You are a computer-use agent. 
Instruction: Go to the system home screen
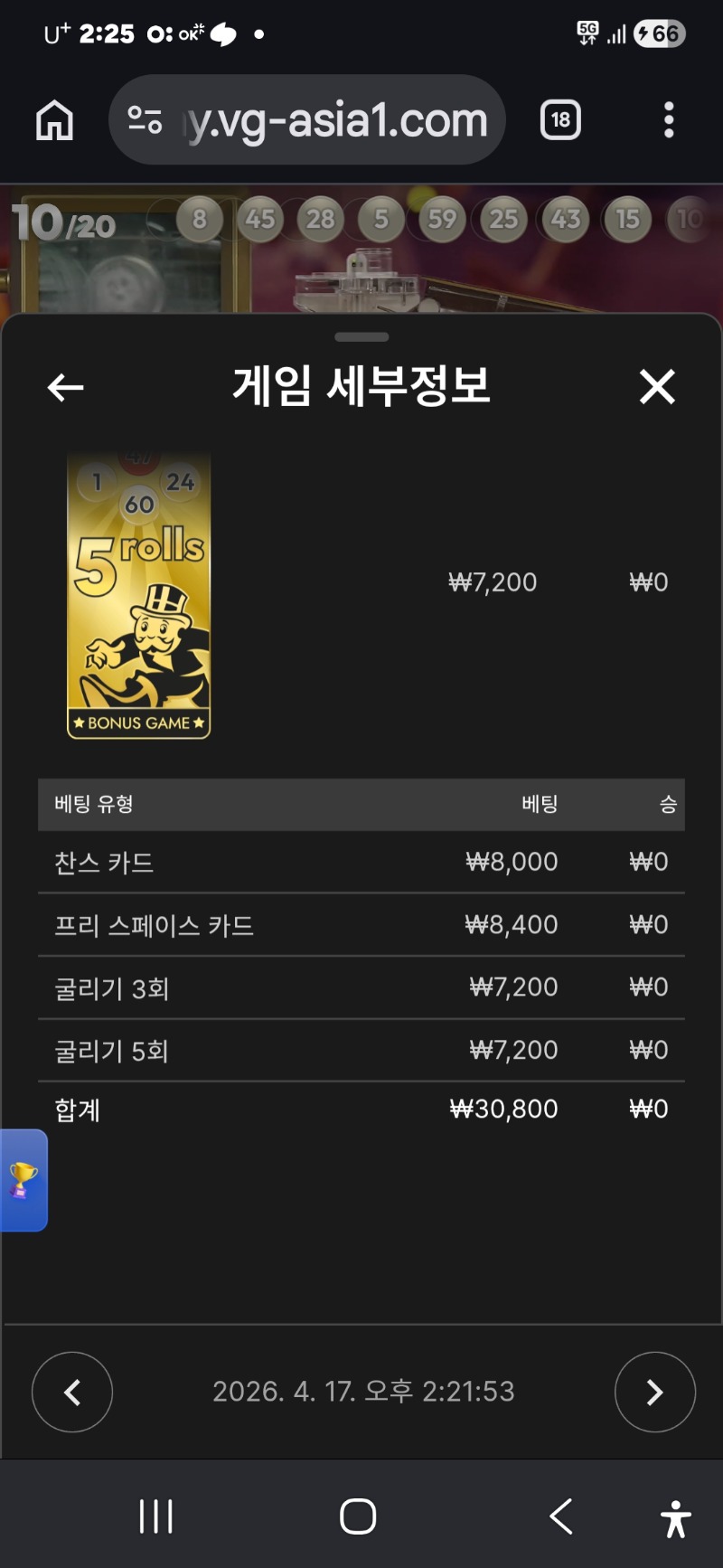tap(358, 1516)
